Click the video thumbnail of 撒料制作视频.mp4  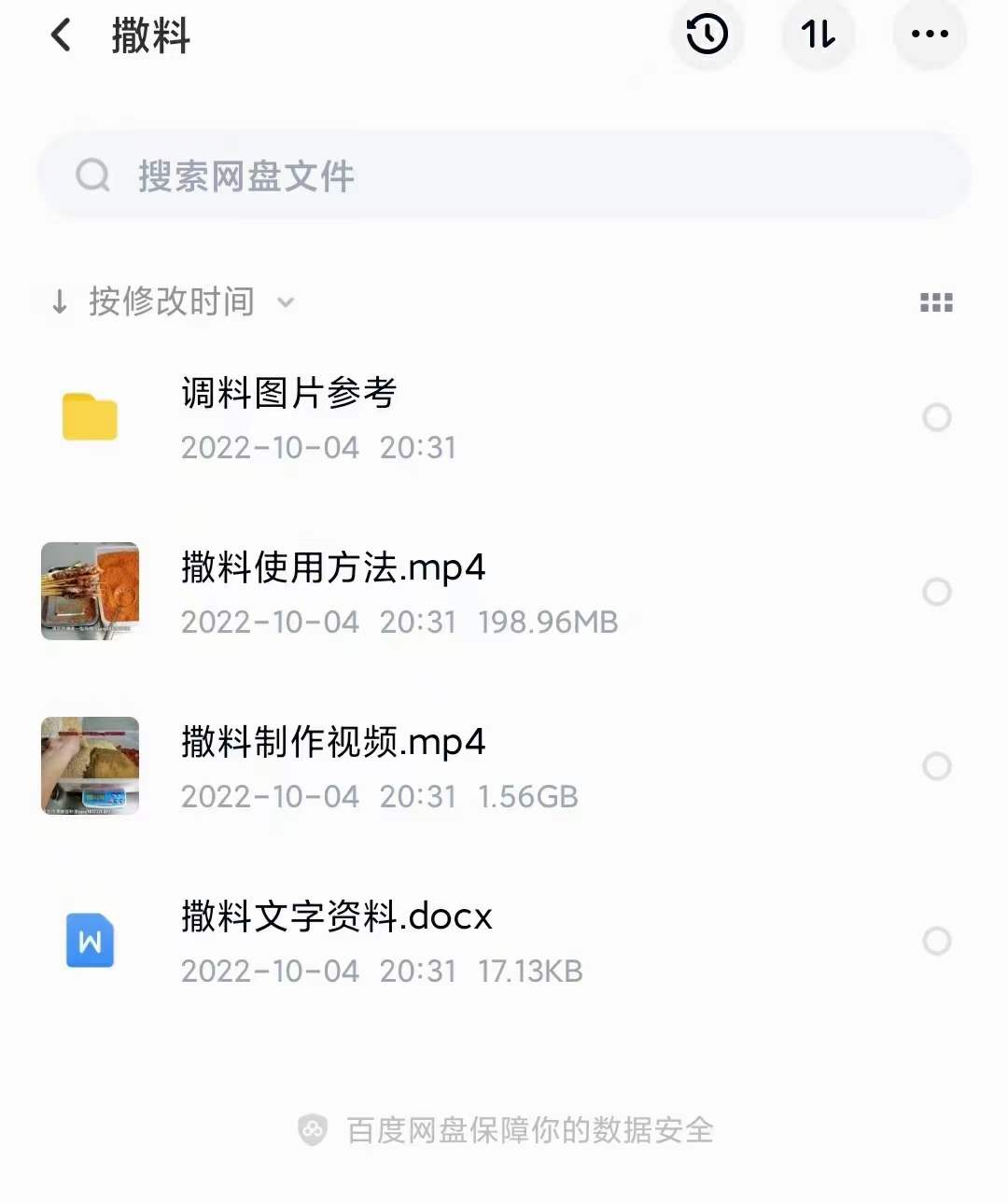[89, 765]
